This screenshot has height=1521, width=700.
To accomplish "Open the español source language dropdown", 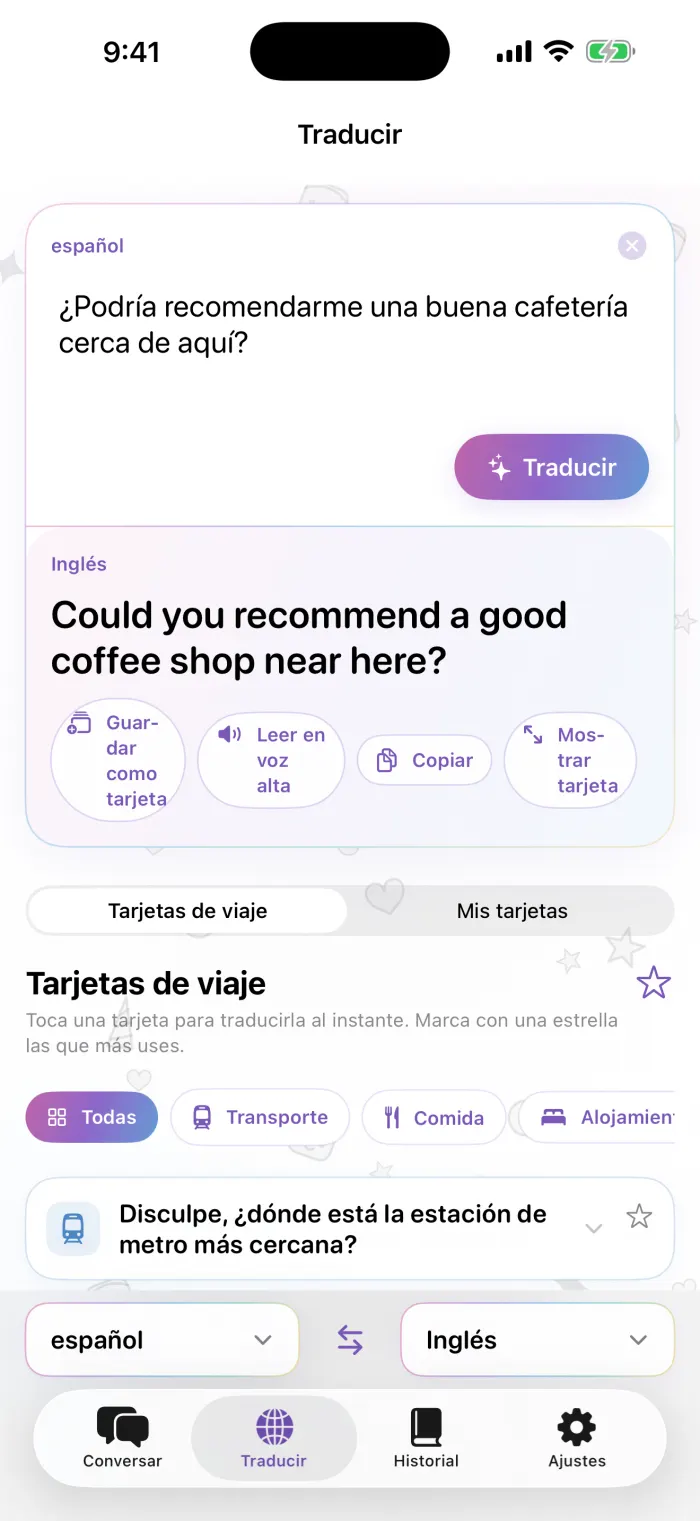I will (162, 1340).
